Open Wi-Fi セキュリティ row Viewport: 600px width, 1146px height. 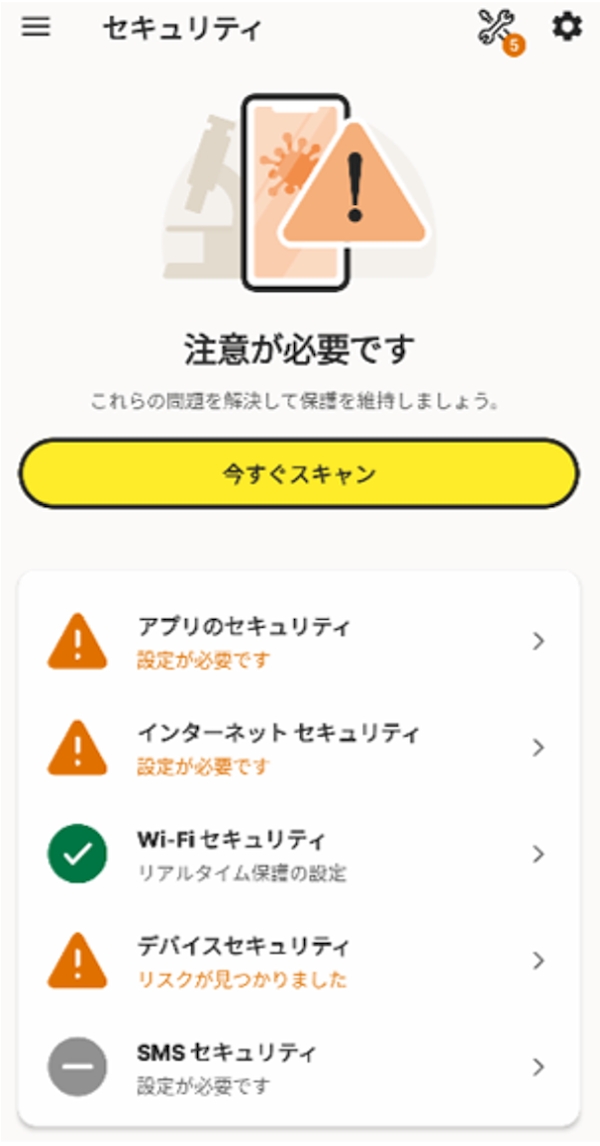tap(299, 854)
